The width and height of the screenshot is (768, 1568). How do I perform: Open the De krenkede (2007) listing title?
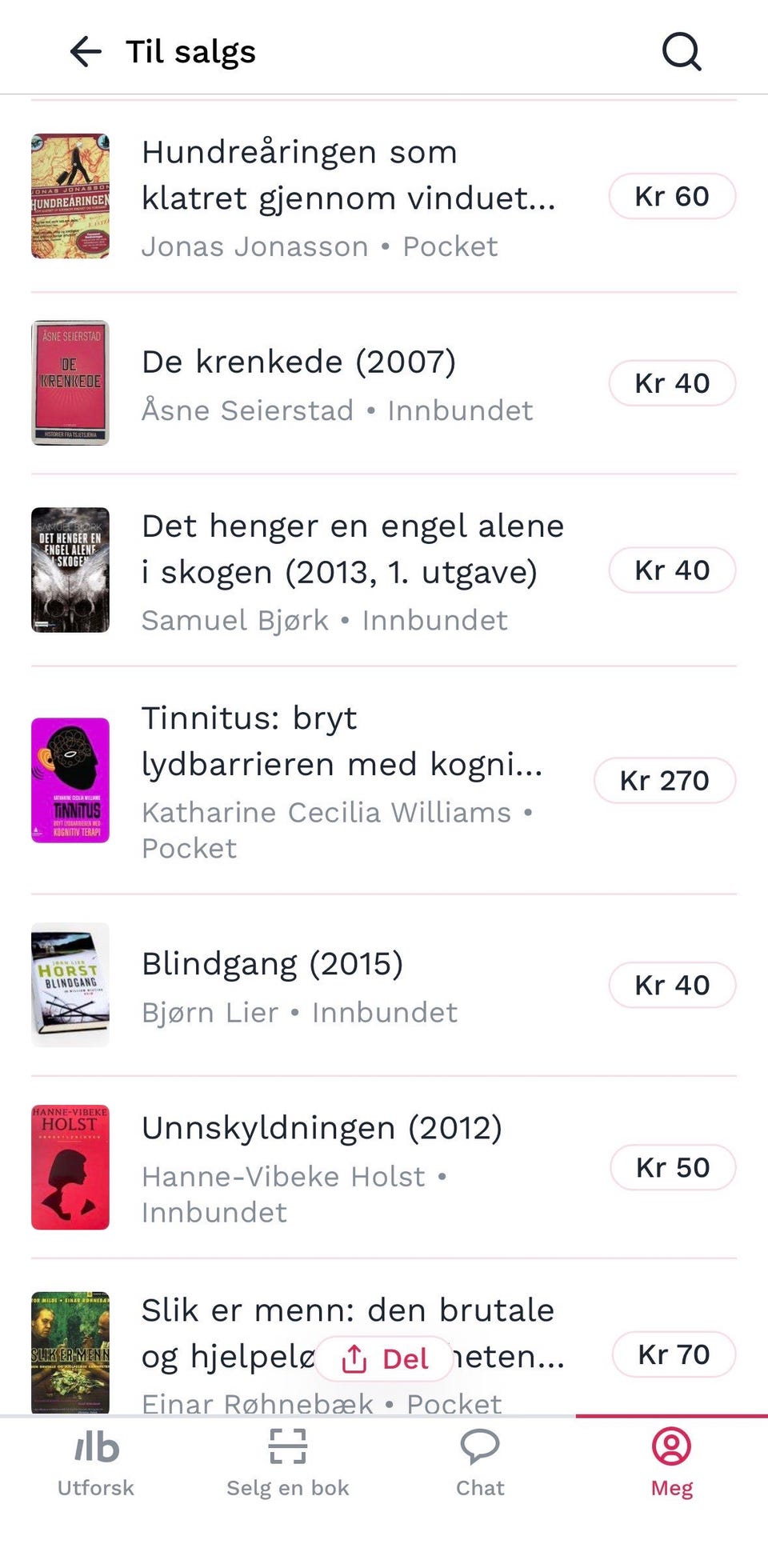click(x=299, y=361)
